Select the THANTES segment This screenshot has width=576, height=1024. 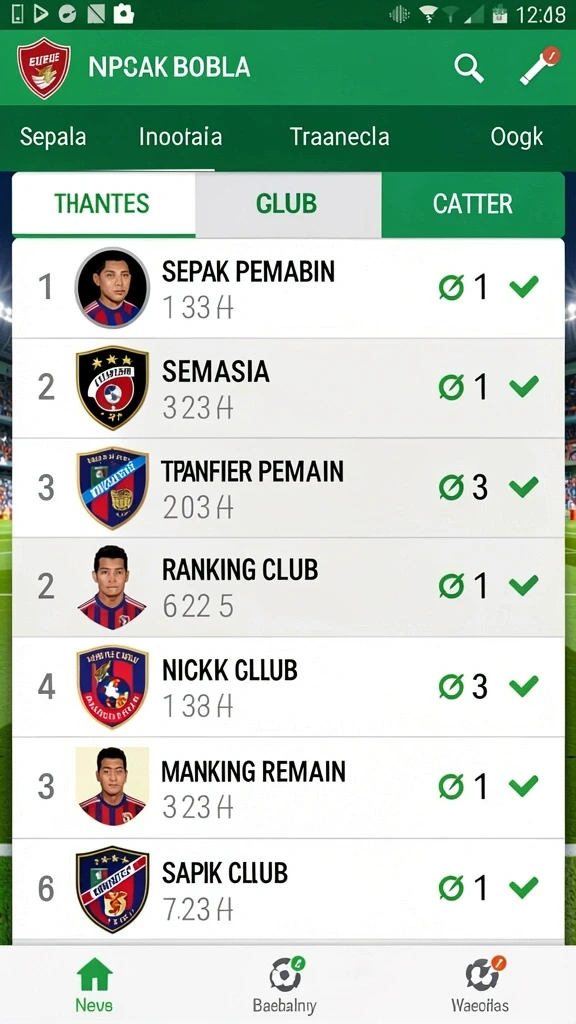tap(103, 204)
